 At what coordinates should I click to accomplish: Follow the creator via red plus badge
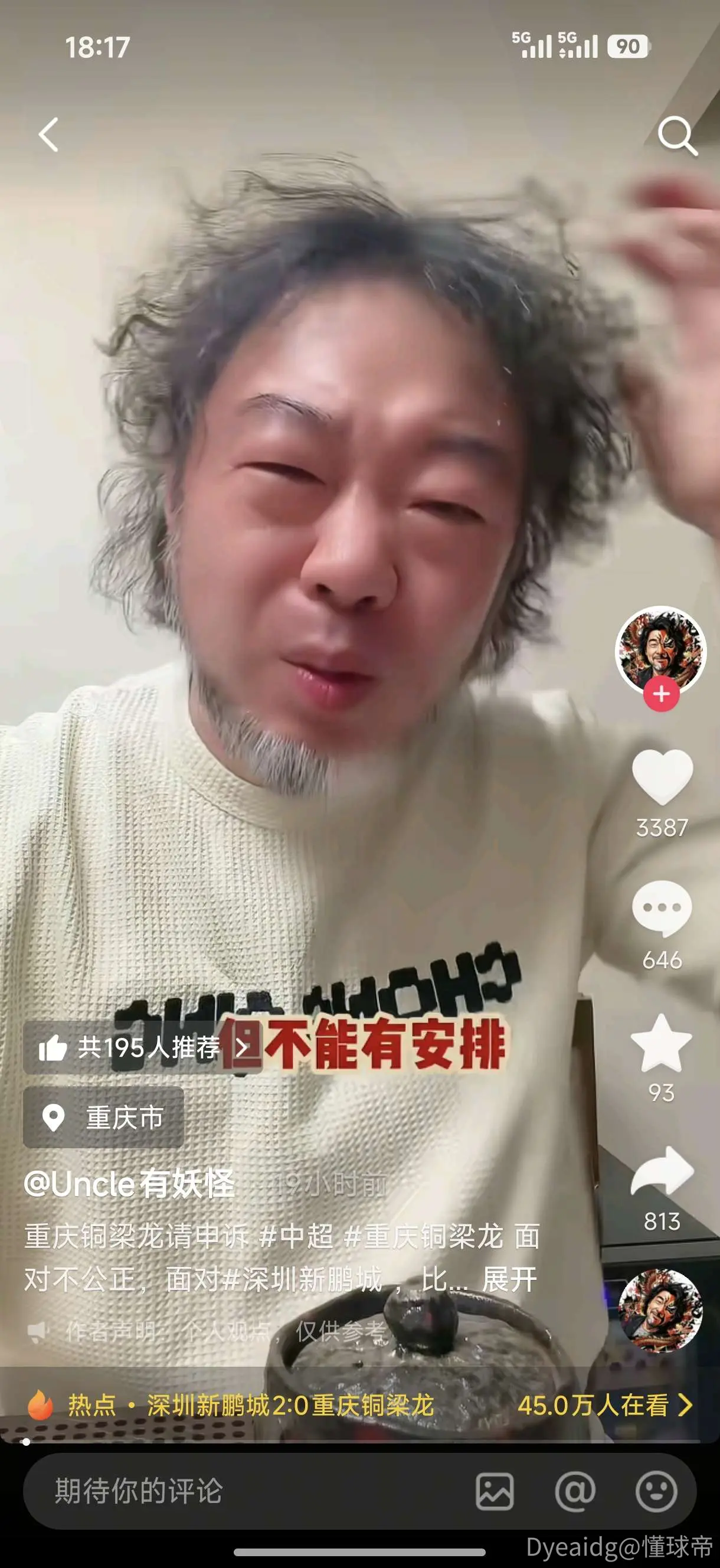pyautogui.click(x=662, y=694)
